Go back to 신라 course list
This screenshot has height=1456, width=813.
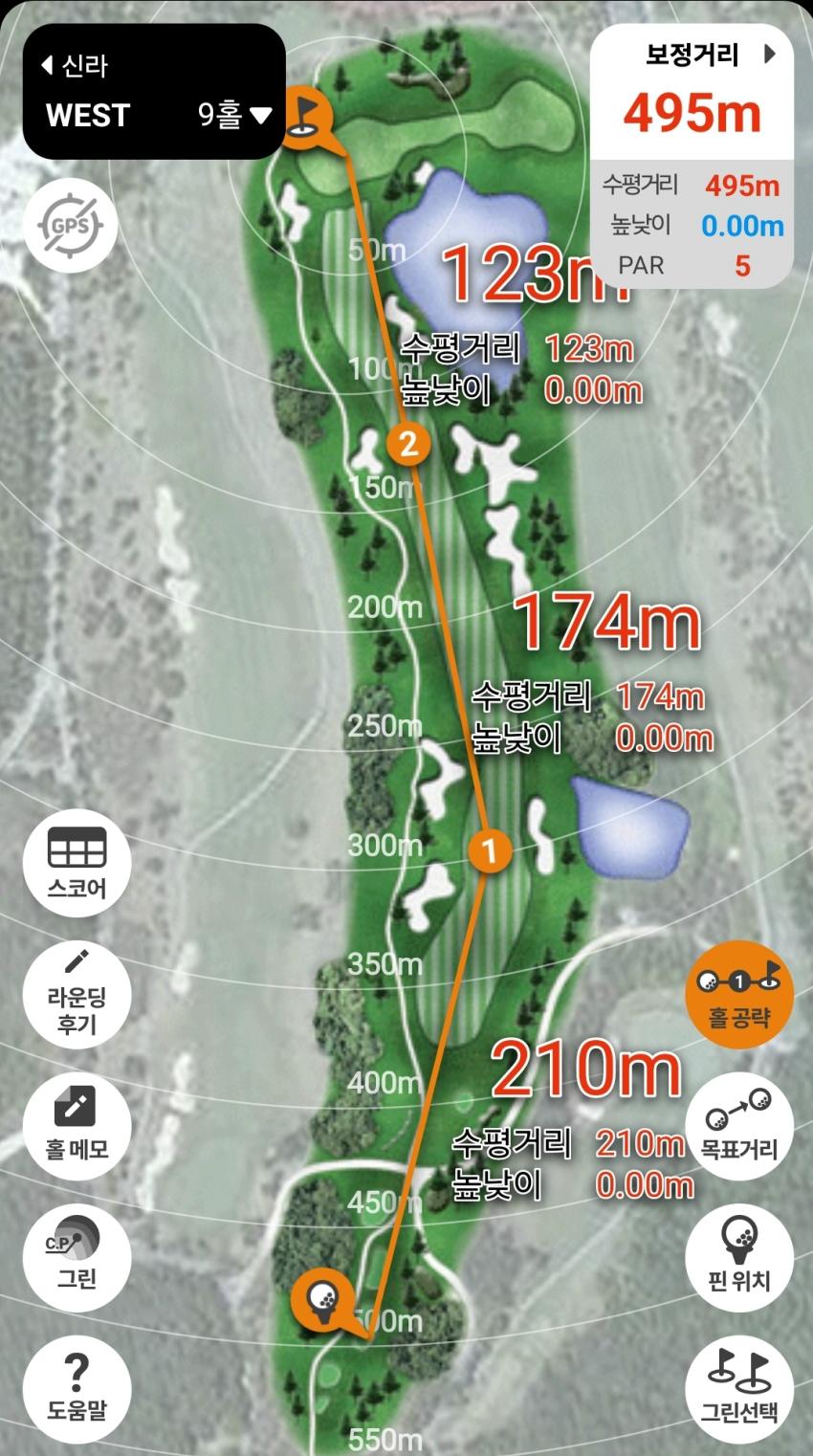point(75,66)
